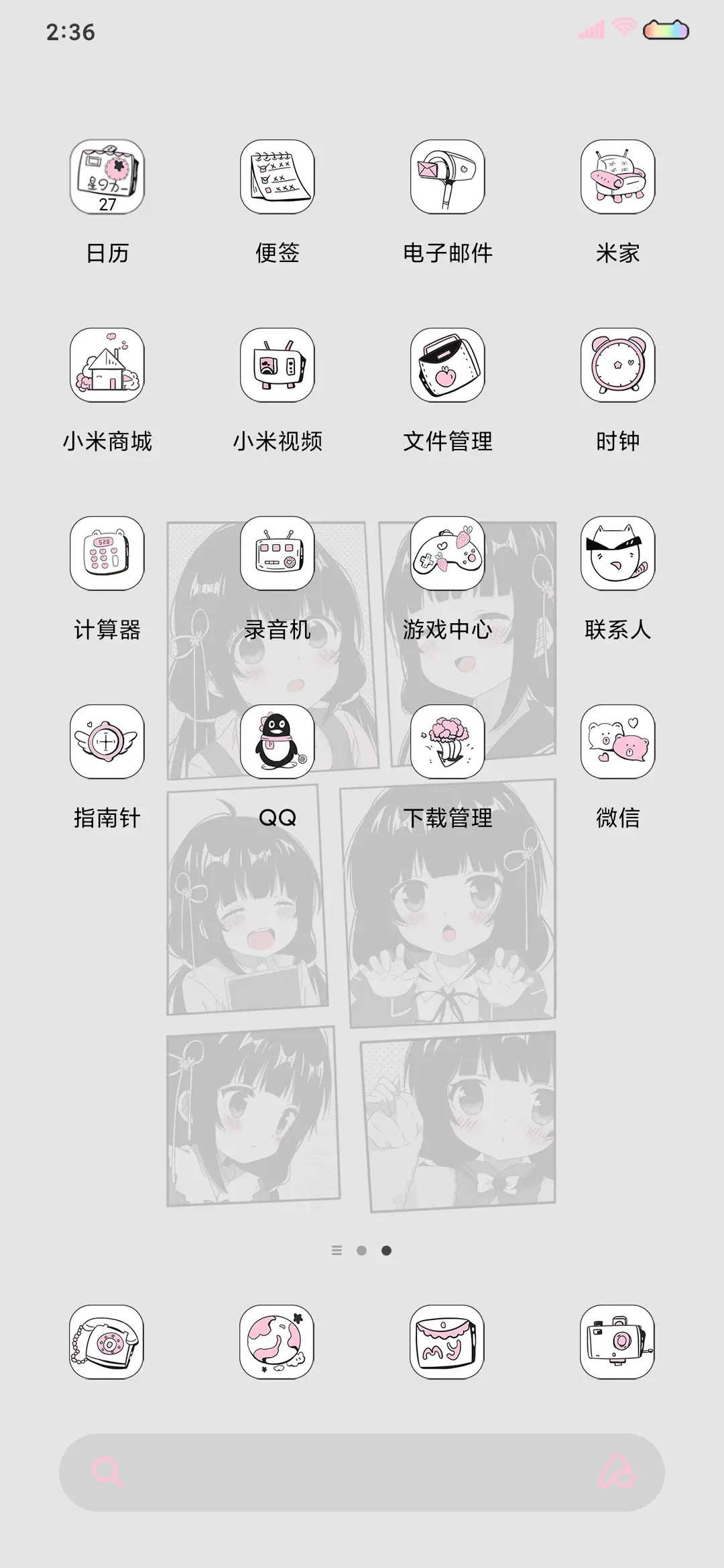Tap the middle page indicator dot
Image resolution: width=724 pixels, height=1568 pixels.
coord(362,1249)
